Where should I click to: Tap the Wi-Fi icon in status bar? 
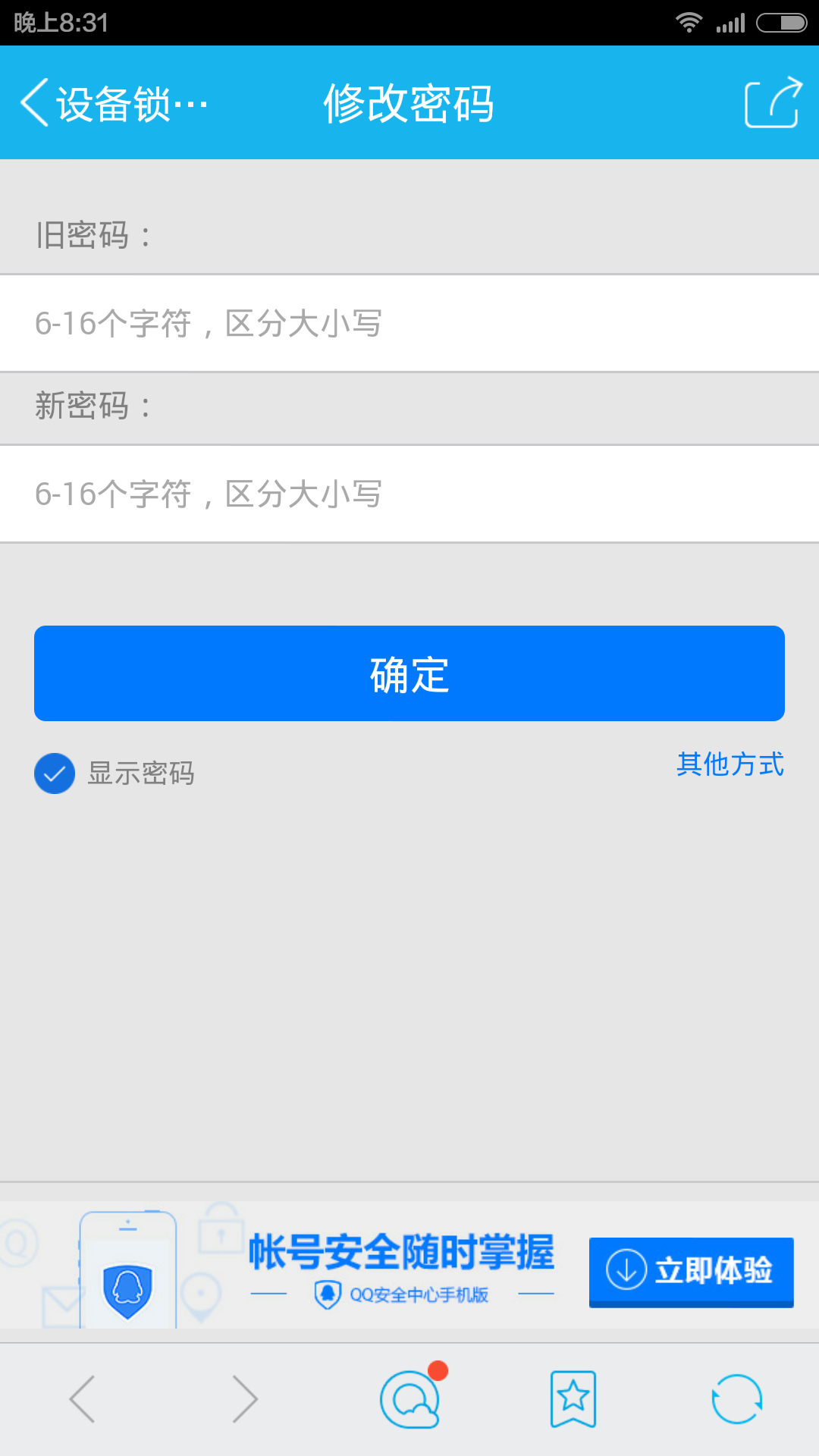689,22
